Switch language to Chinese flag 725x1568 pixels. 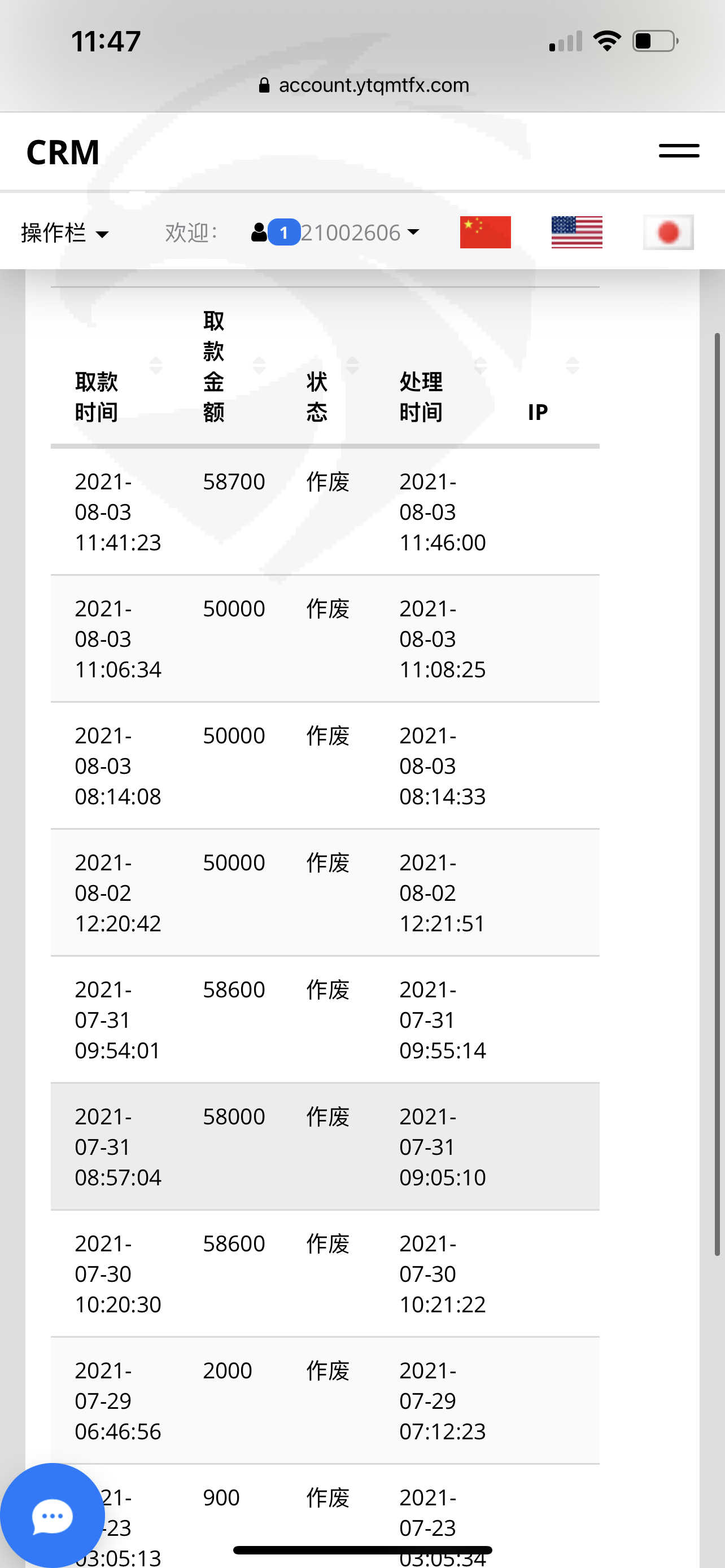click(485, 233)
